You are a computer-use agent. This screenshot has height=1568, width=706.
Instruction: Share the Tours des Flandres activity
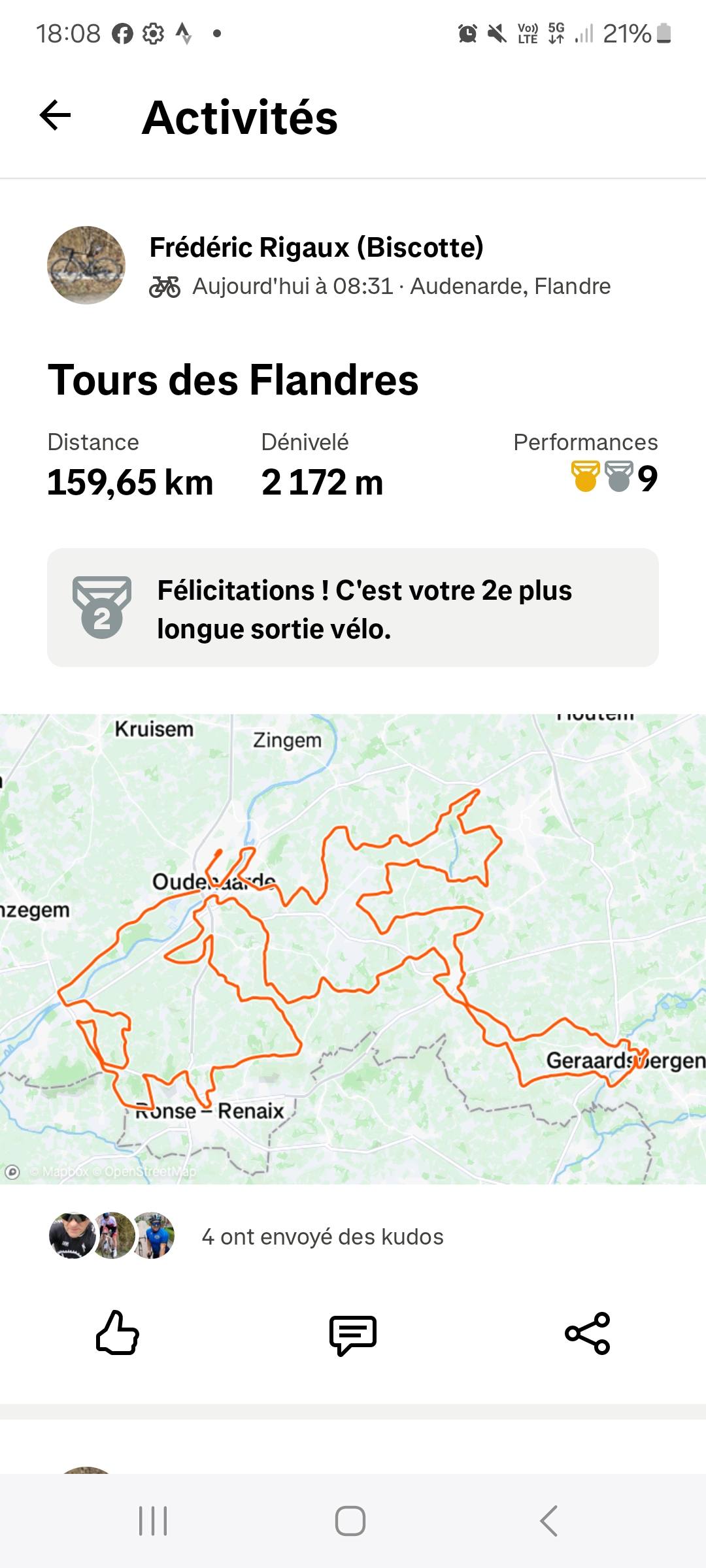(x=588, y=1333)
